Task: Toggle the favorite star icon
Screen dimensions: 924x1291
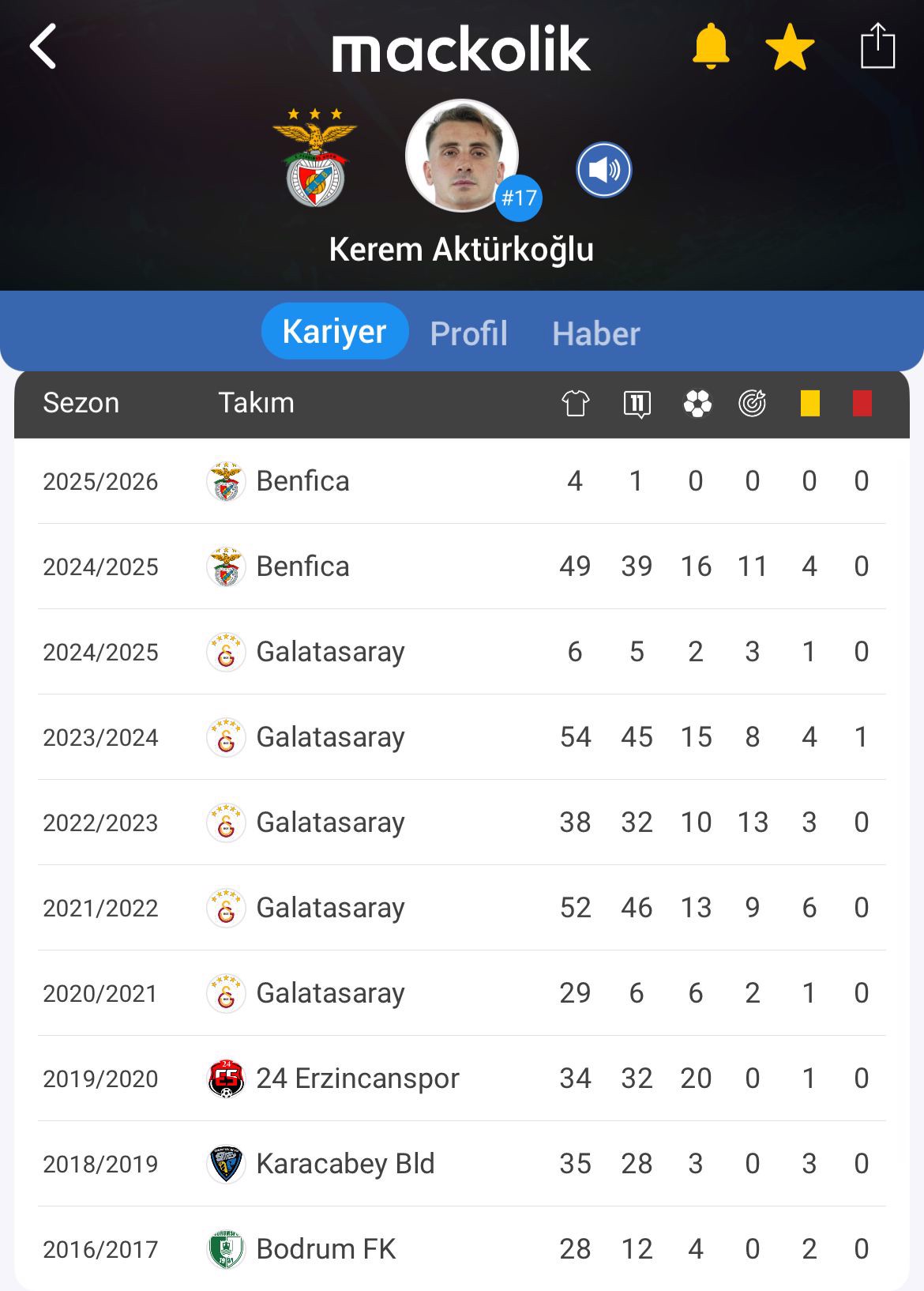Action: [790, 47]
